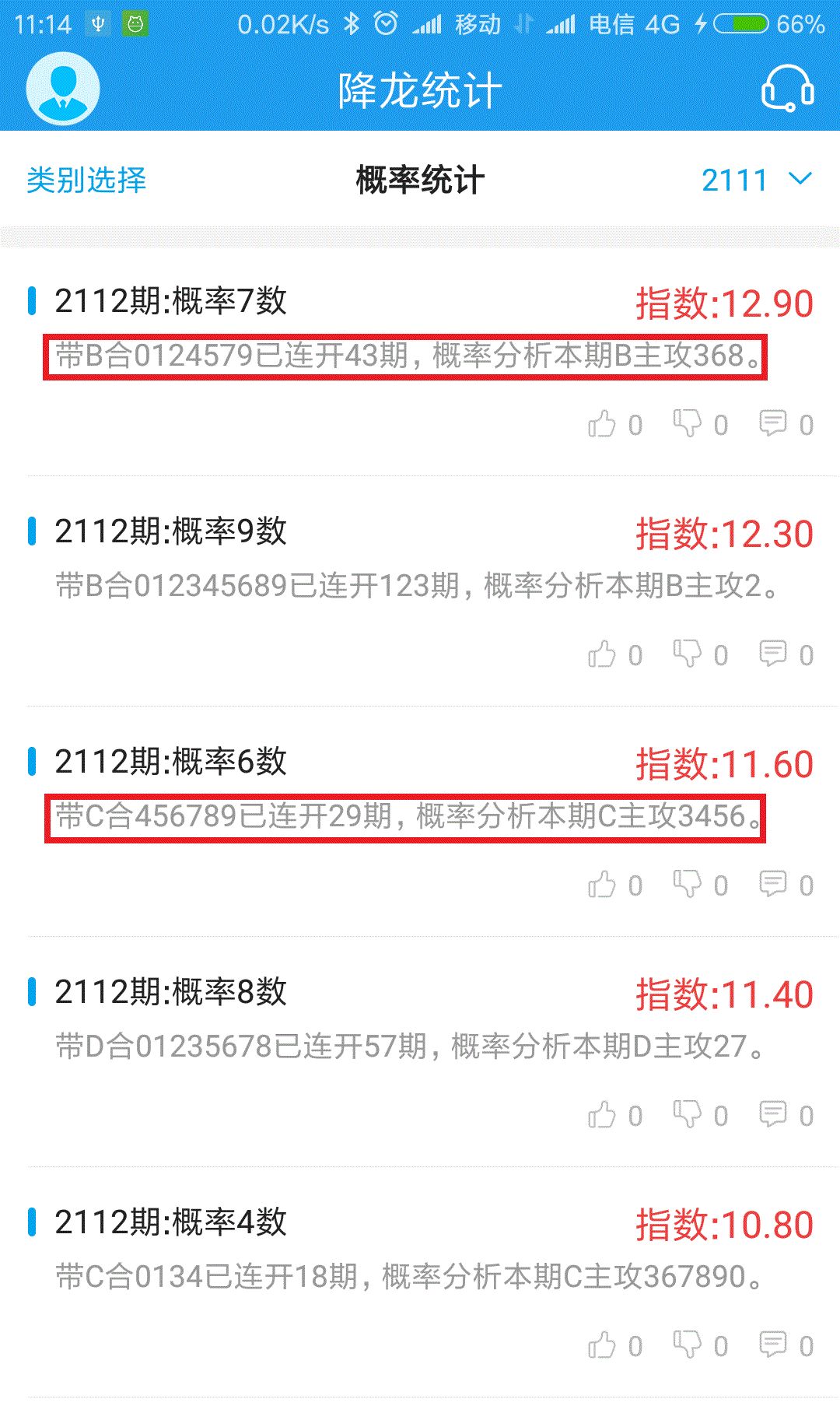Click the customer service headset icon
The width and height of the screenshot is (840, 1406).
tap(789, 90)
